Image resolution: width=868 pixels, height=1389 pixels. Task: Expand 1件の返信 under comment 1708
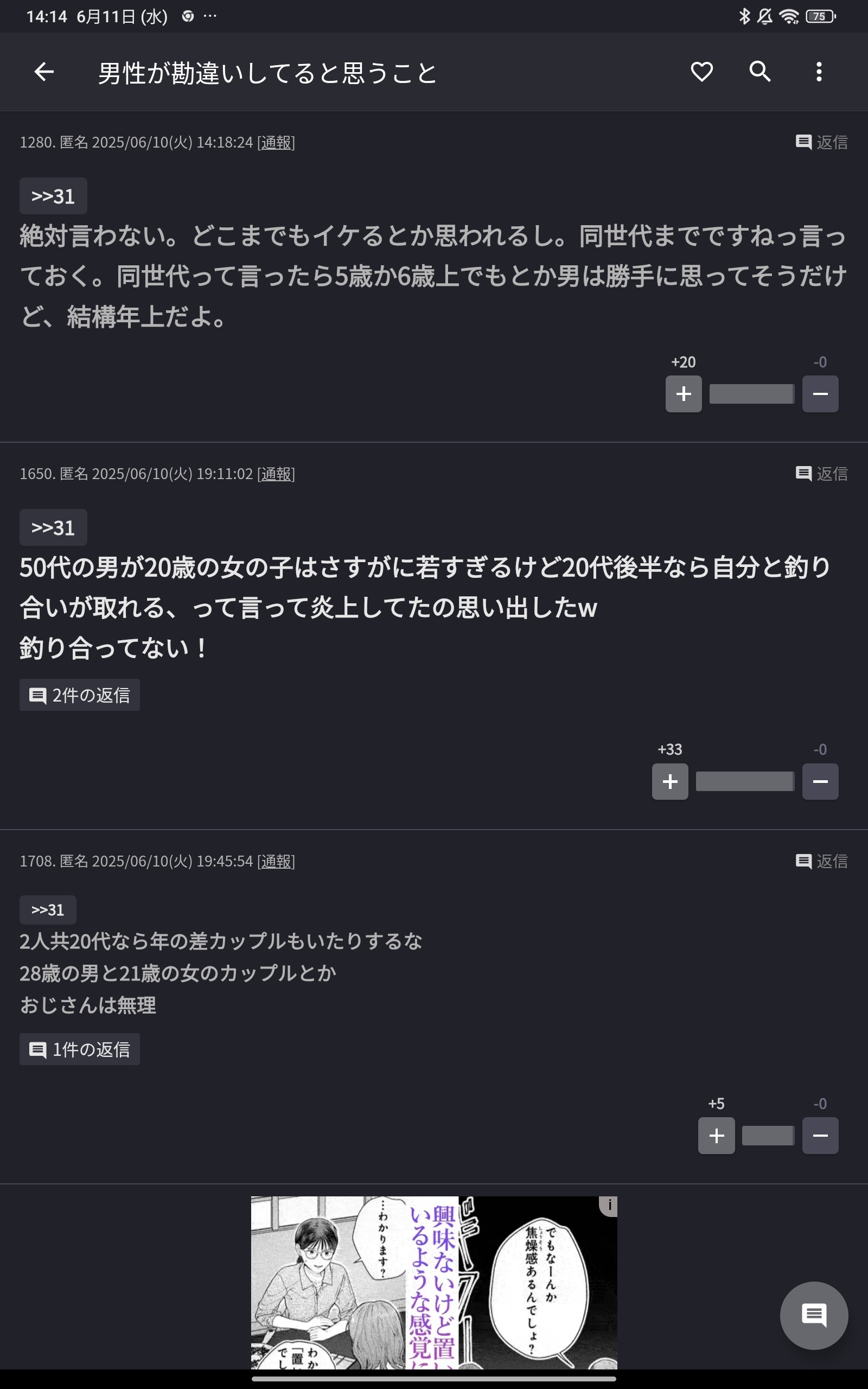tap(80, 1049)
